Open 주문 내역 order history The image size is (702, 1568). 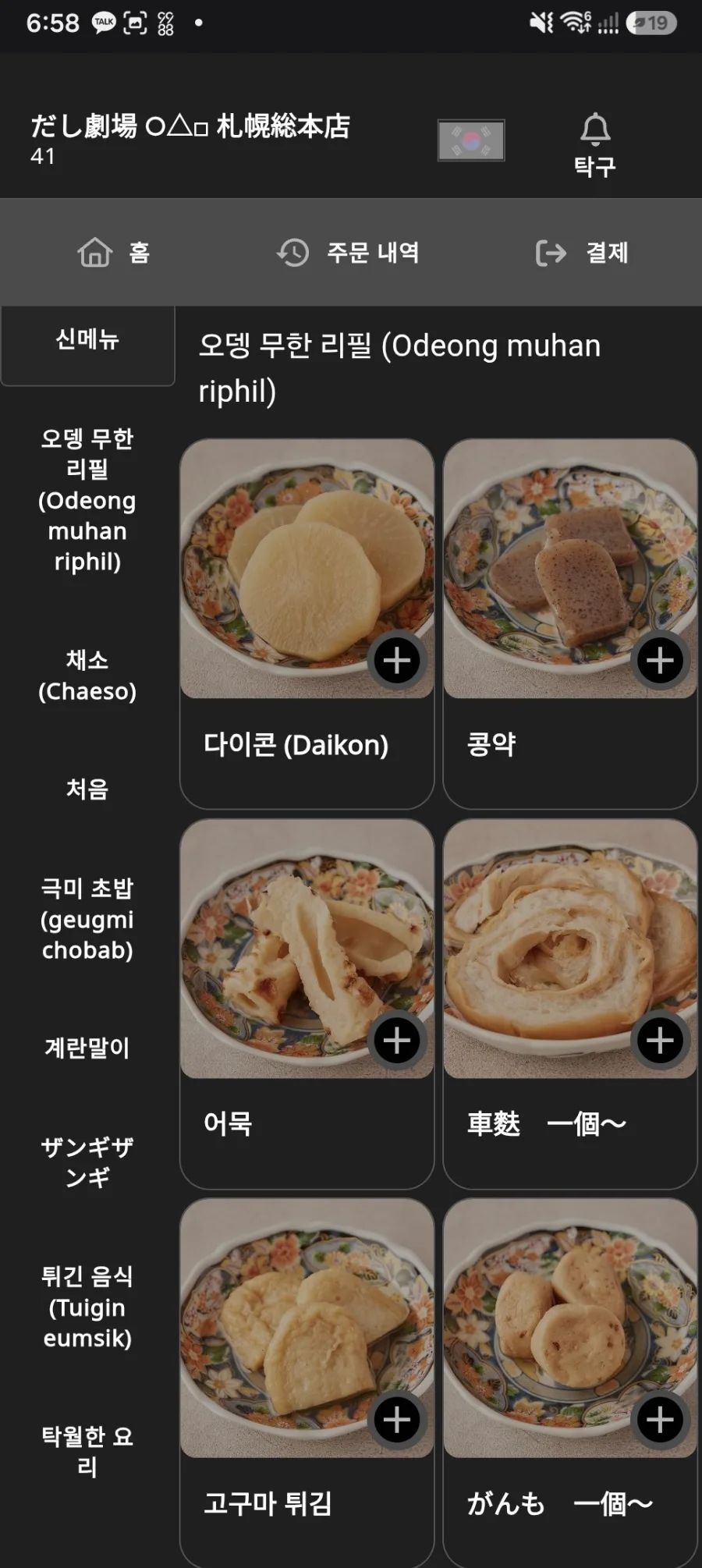coord(348,253)
